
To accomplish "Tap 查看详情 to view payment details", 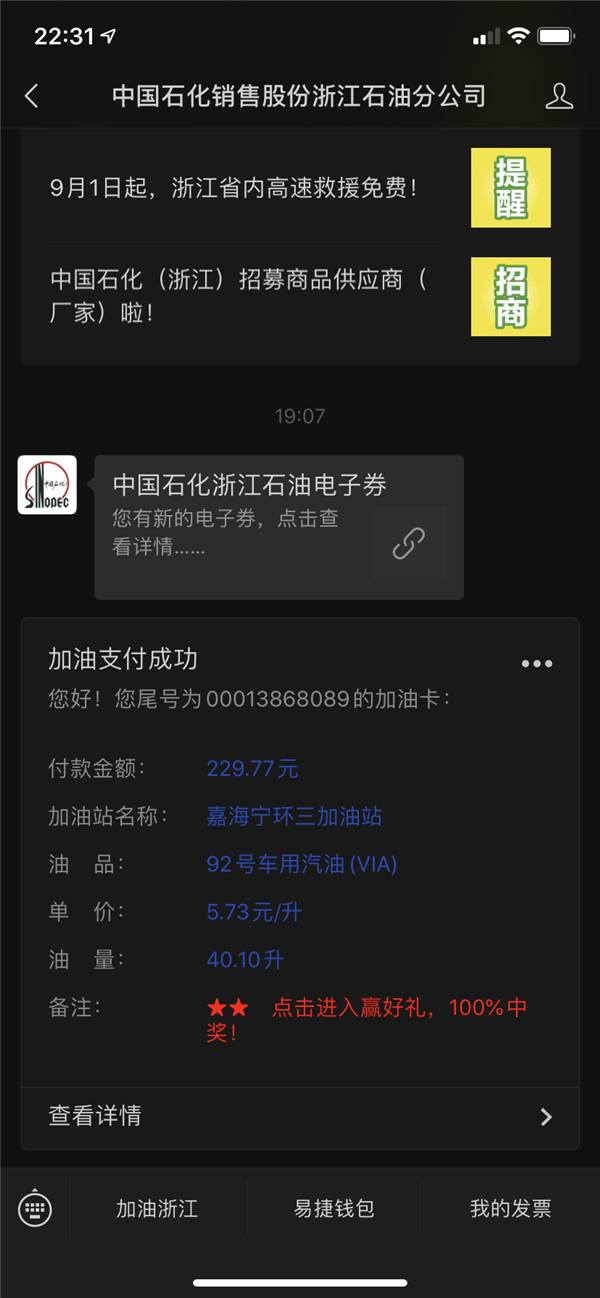I will tap(300, 1116).
